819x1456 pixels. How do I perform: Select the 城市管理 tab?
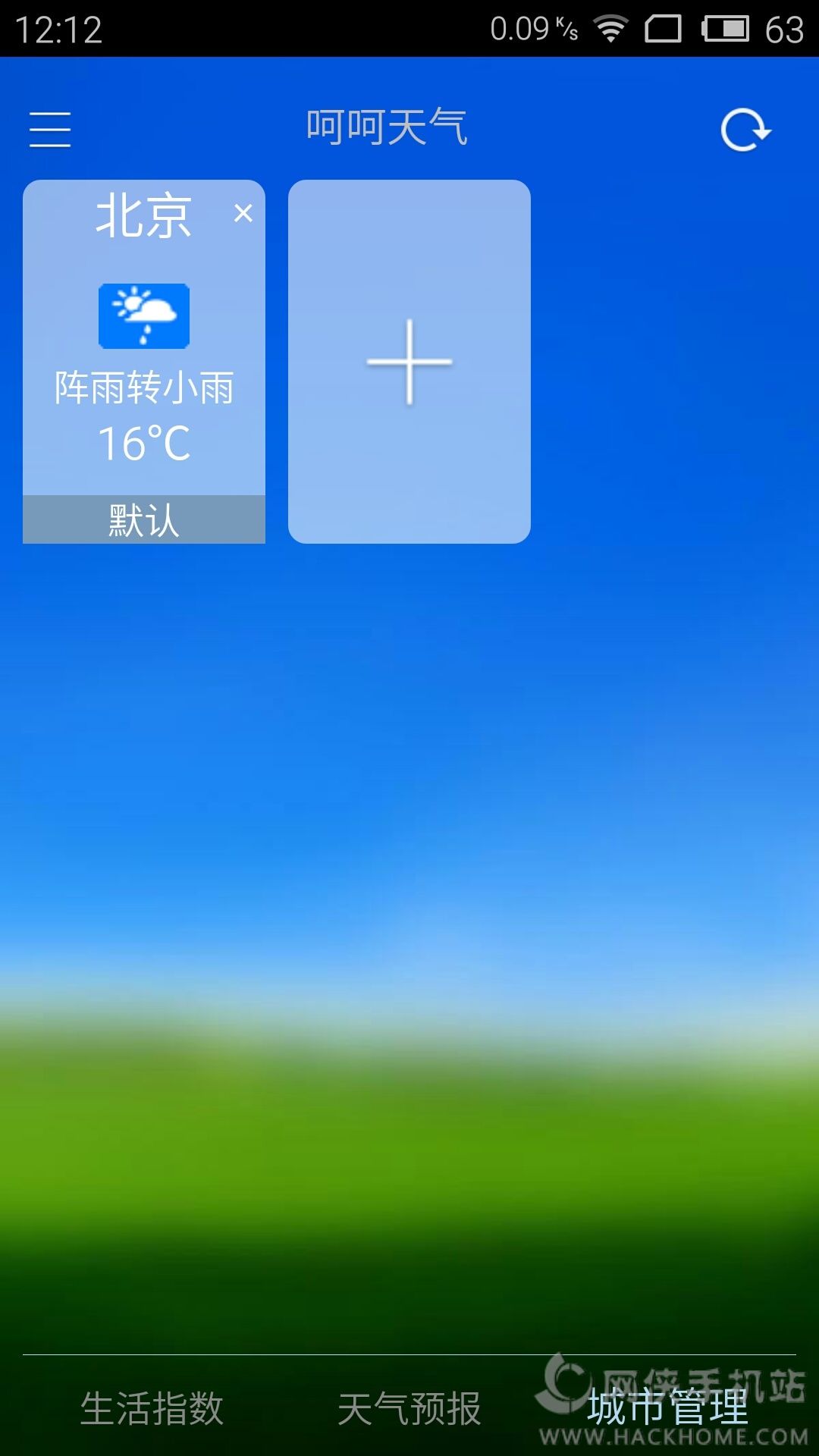point(667,1408)
